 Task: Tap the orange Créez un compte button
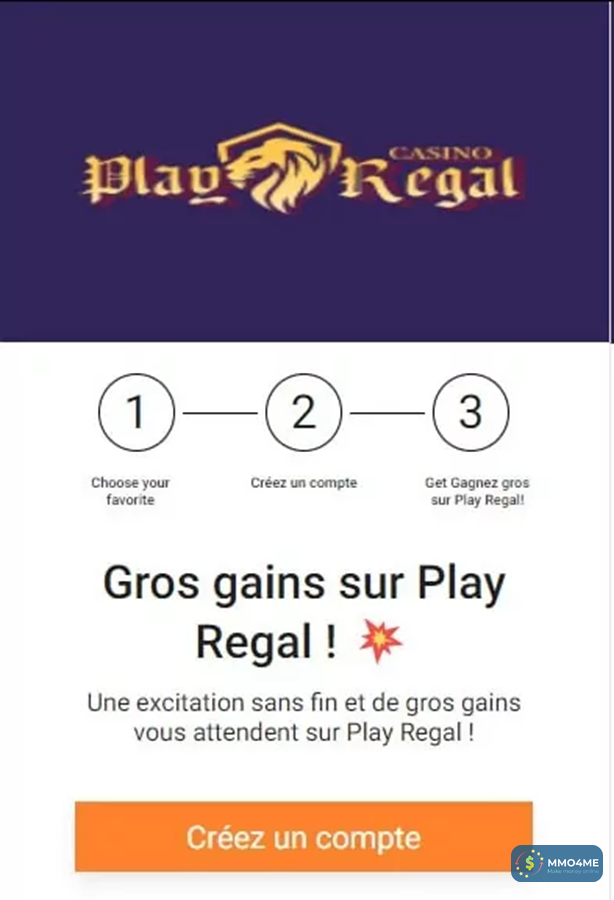[303, 836]
